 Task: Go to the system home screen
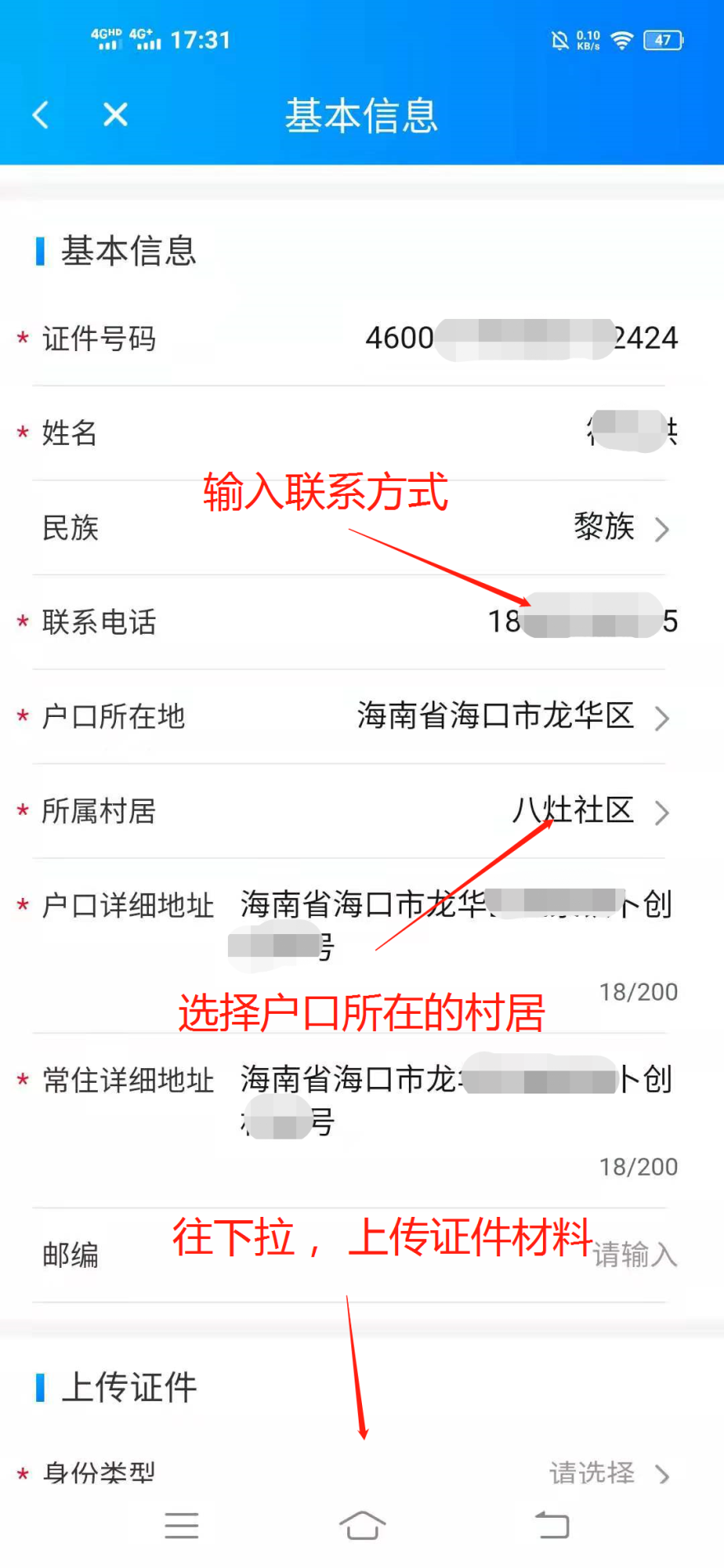362,1525
